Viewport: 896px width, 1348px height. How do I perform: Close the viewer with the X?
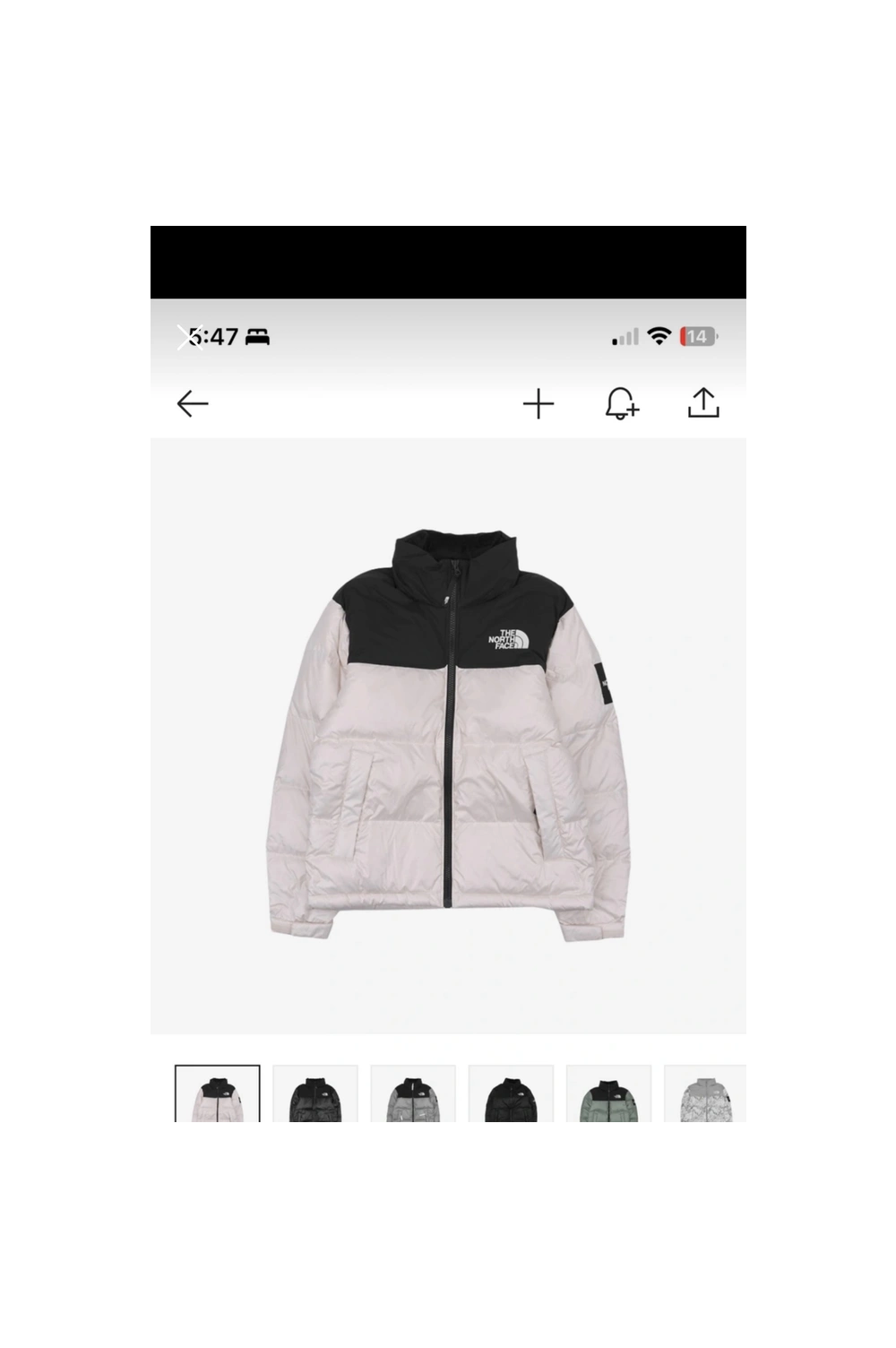pyautogui.click(x=186, y=338)
